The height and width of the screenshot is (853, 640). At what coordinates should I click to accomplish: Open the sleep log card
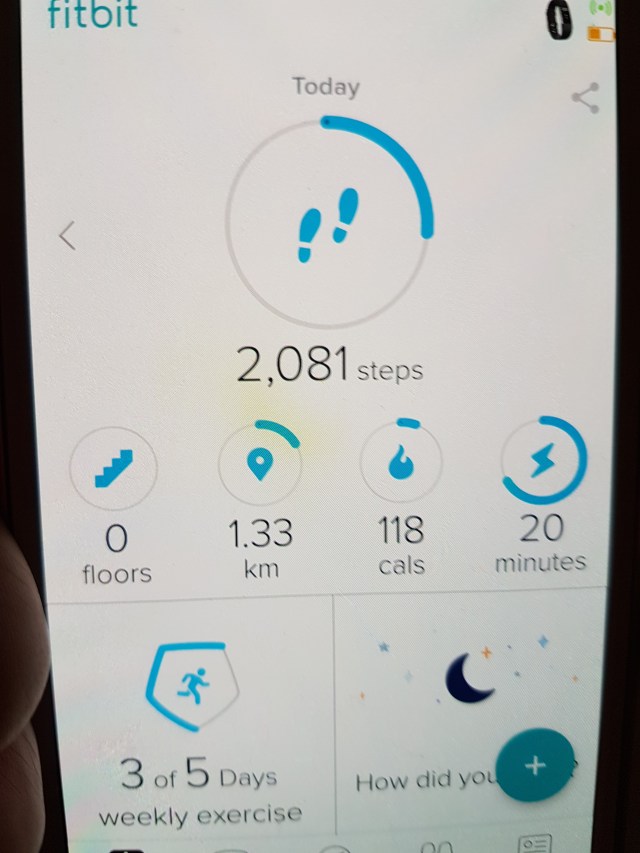tap(440, 700)
